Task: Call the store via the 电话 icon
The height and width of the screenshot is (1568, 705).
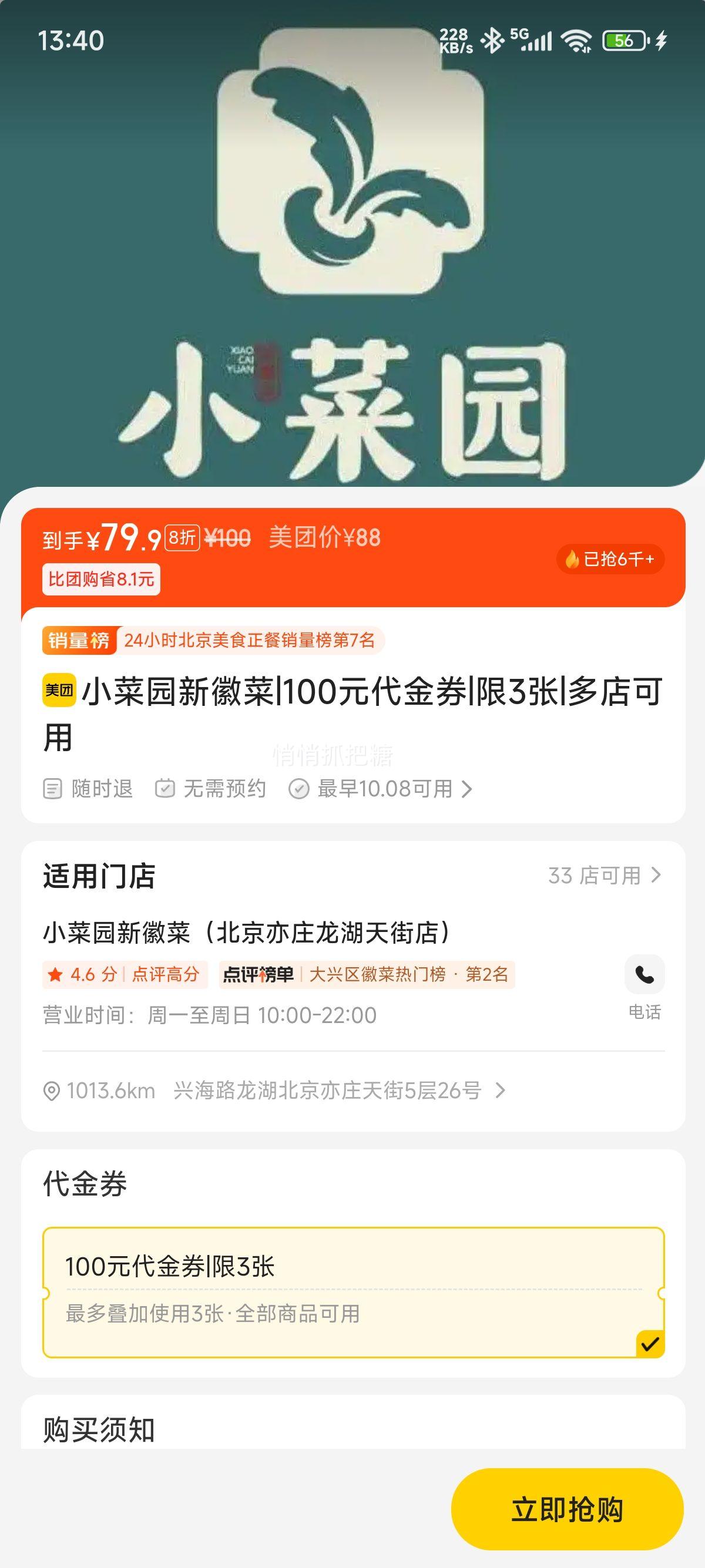Action: [x=644, y=974]
